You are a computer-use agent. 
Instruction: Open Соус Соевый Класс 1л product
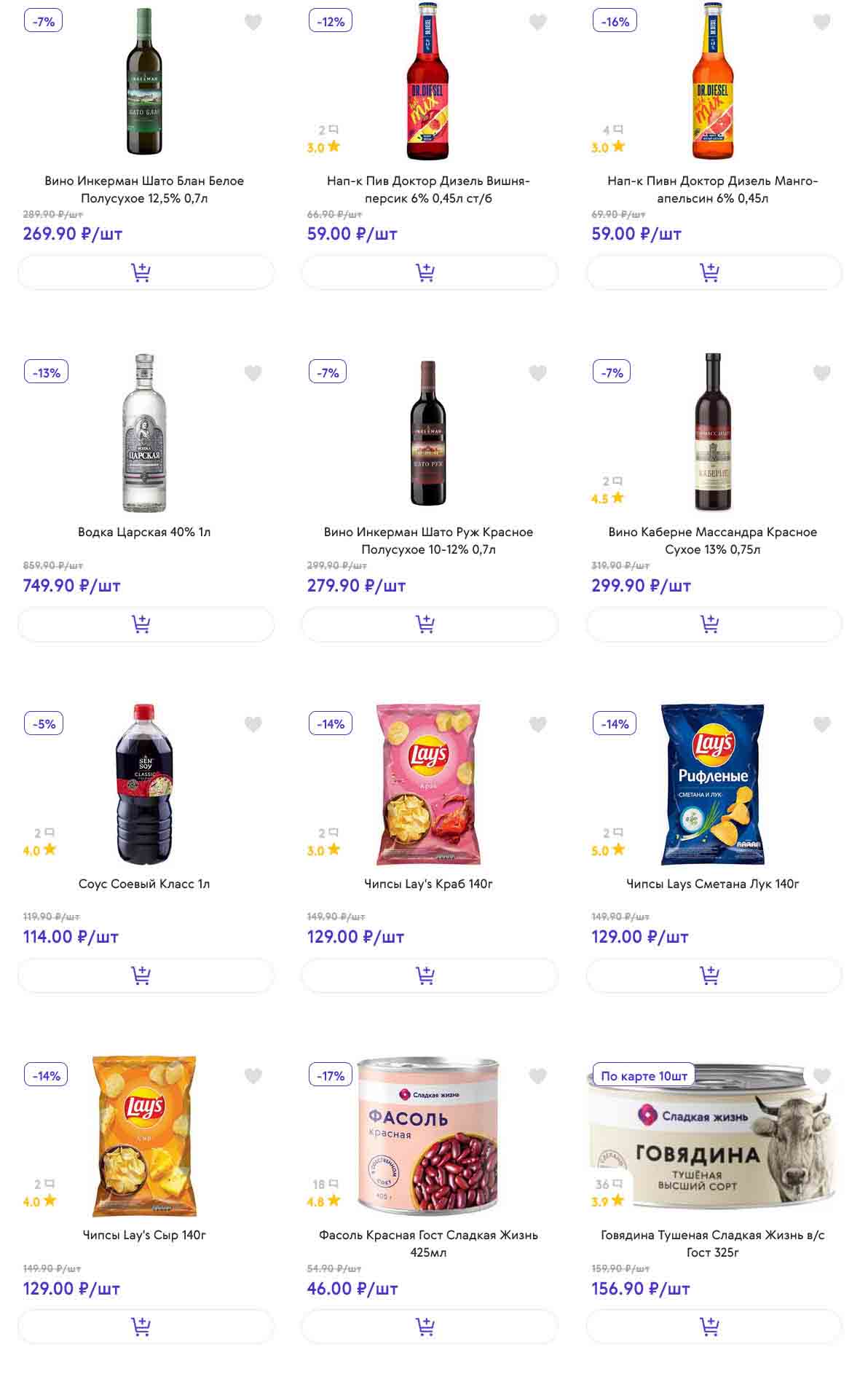tap(144, 884)
